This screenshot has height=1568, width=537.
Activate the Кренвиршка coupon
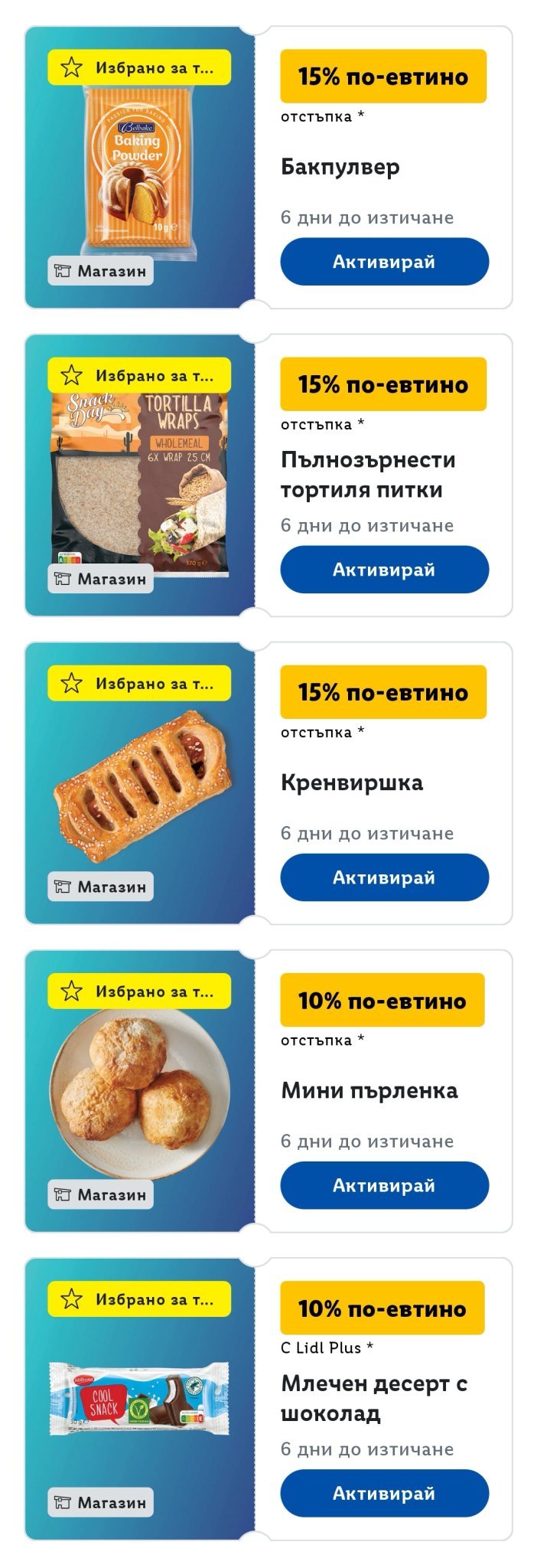click(x=384, y=877)
